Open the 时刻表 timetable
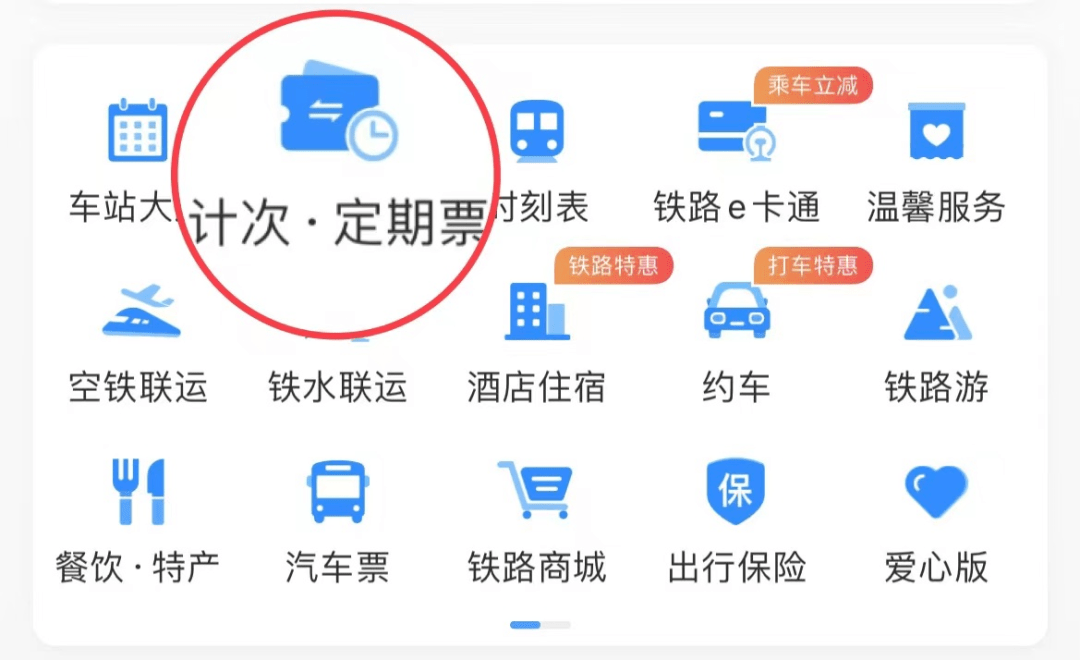The image size is (1080, 660). tap(538, 130)
